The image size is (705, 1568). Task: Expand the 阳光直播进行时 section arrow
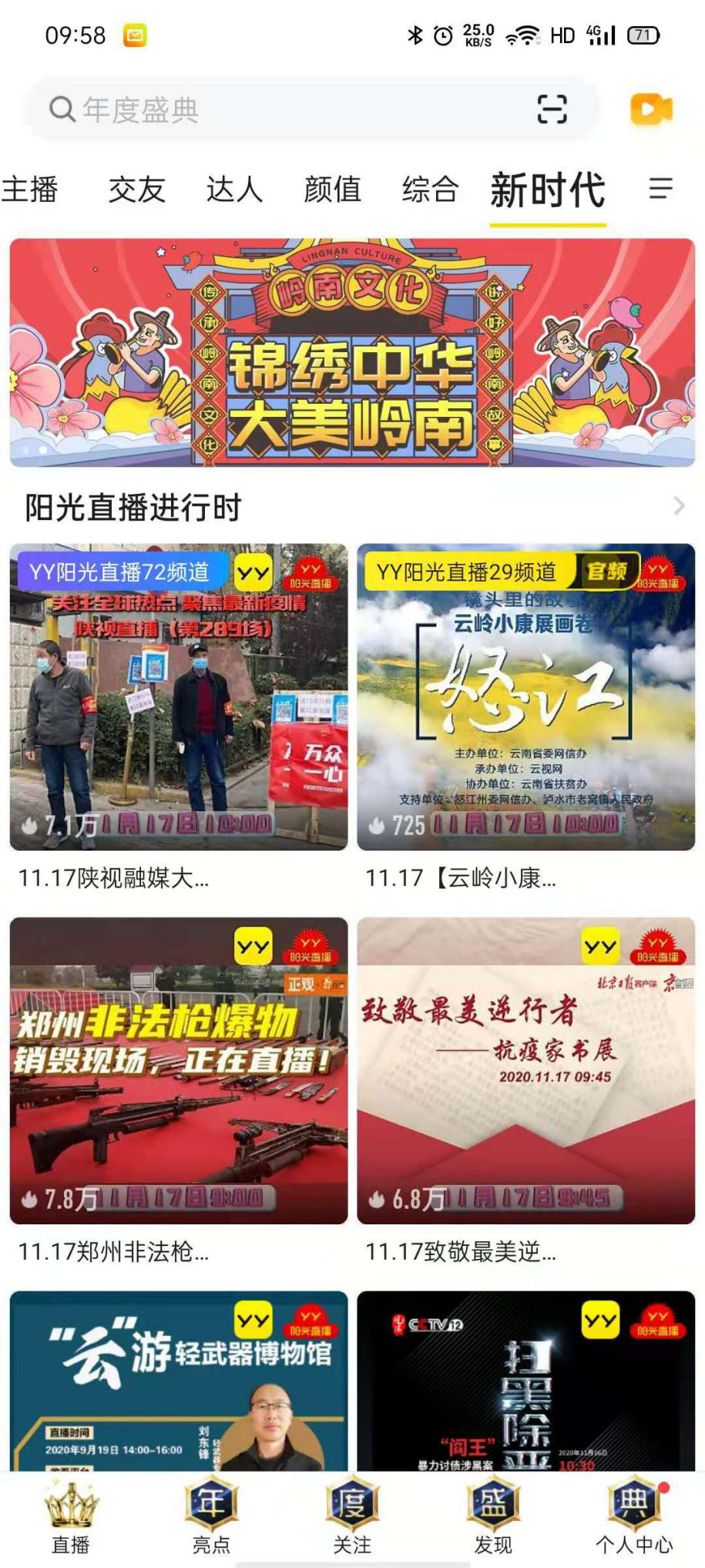[678, 506]
